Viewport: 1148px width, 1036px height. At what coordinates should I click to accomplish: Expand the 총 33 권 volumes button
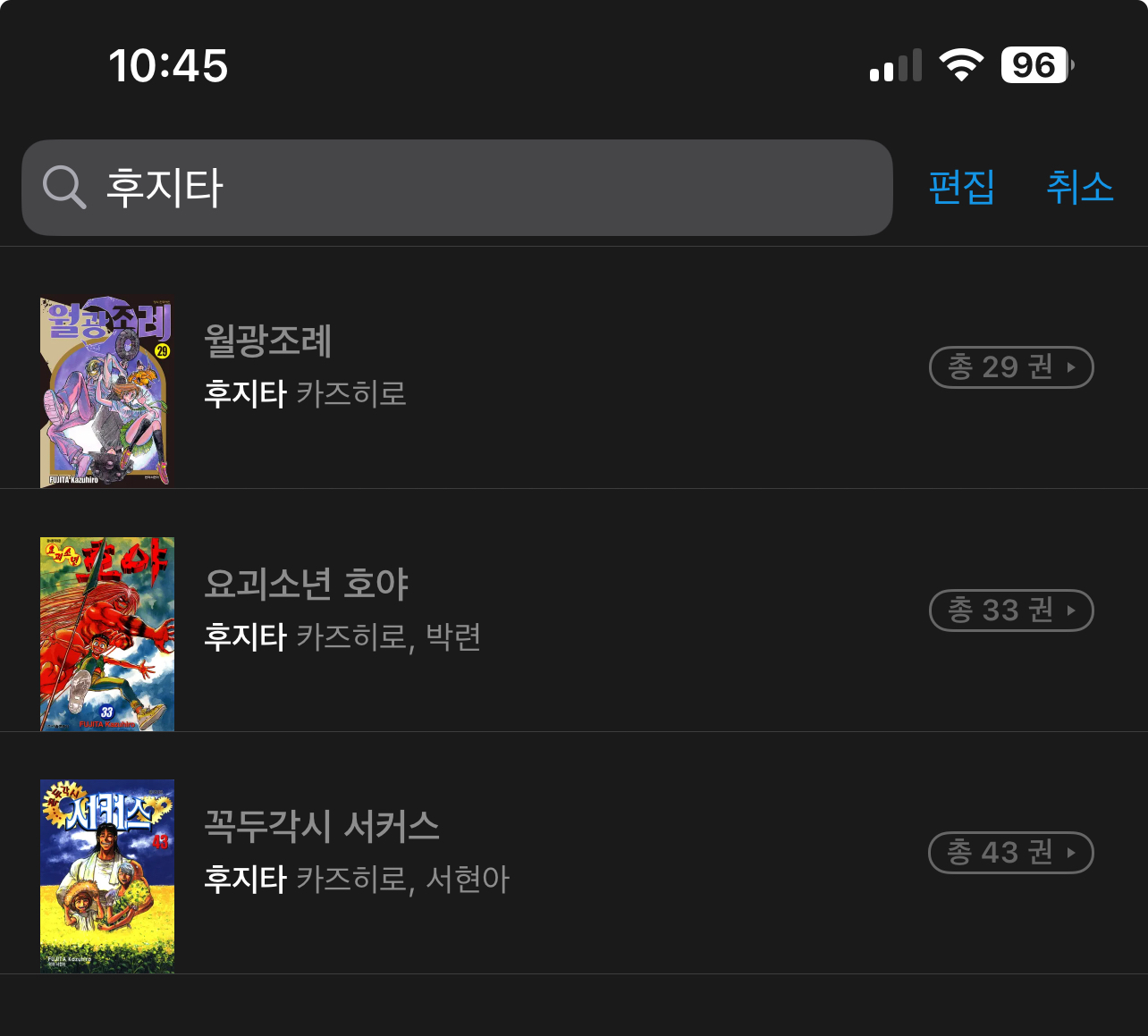coord(1011,611)
